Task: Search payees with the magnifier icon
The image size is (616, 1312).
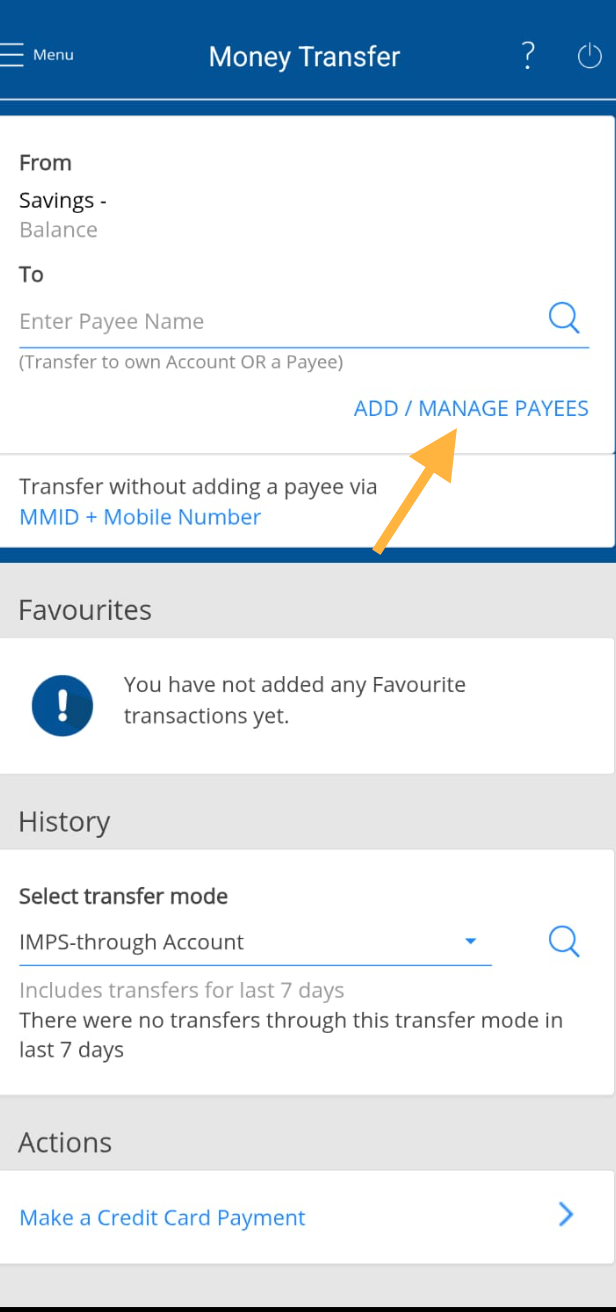Action: (564, 319)
